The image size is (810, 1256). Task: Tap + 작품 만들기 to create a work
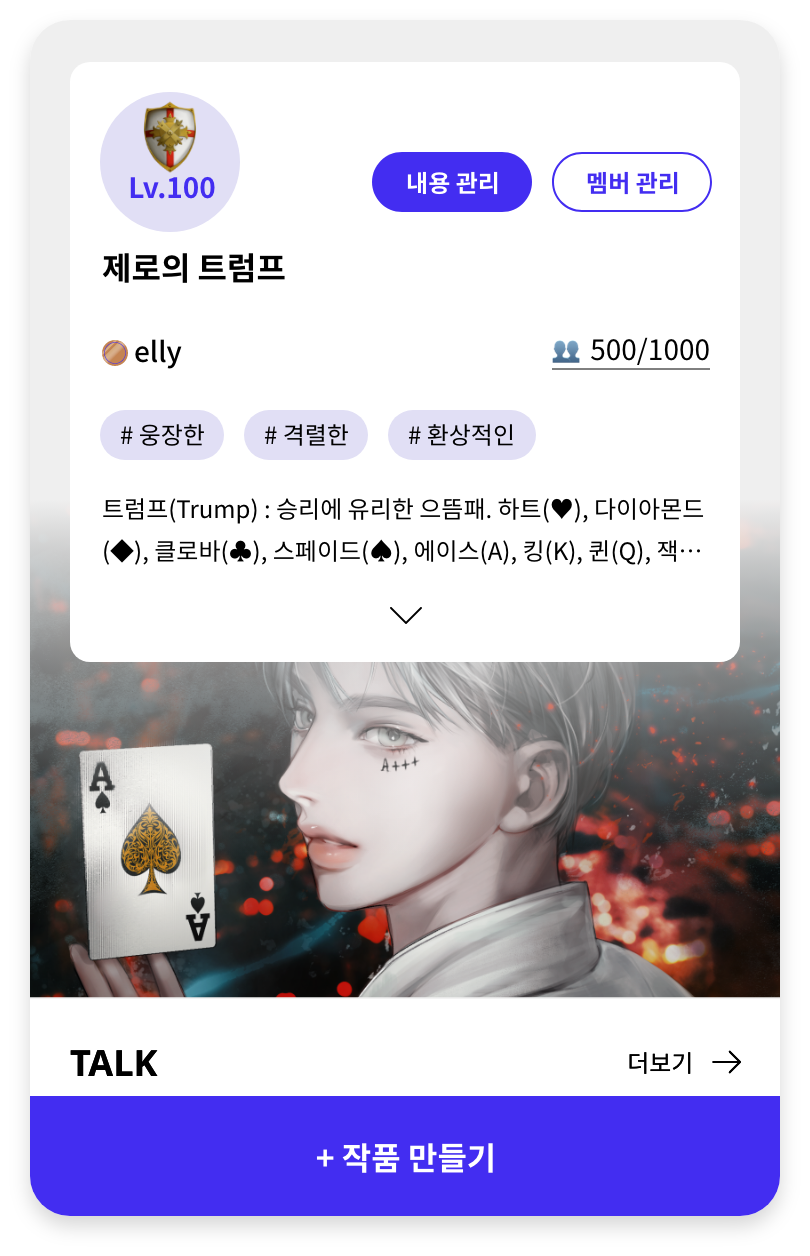(x=405, y=1157)
